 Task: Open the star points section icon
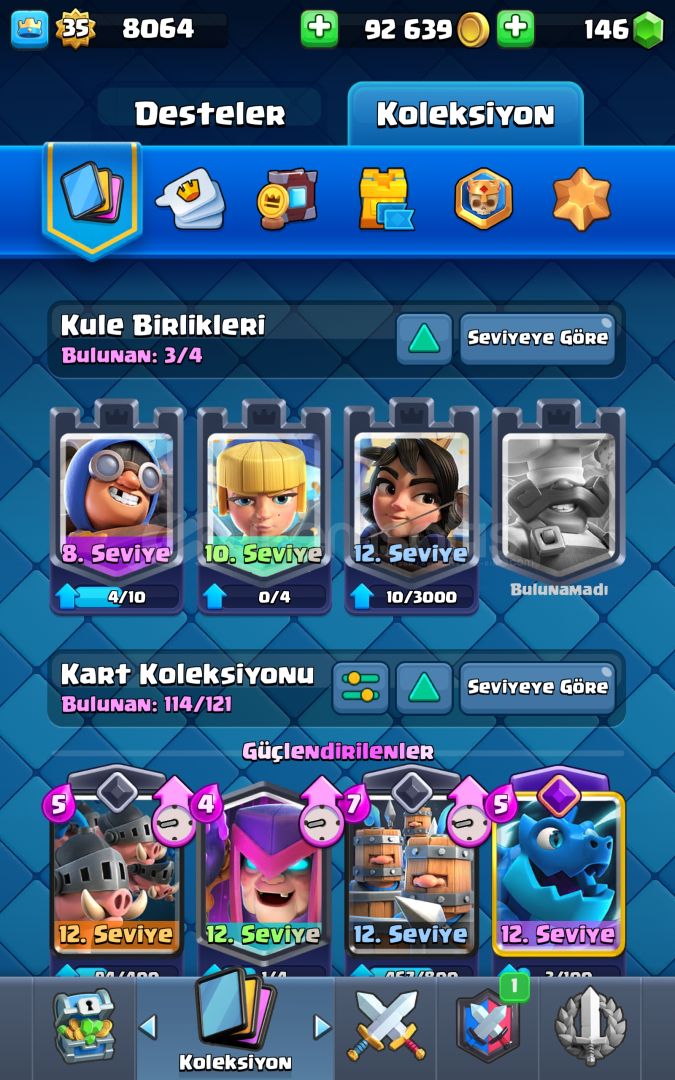tap(581, 199)
